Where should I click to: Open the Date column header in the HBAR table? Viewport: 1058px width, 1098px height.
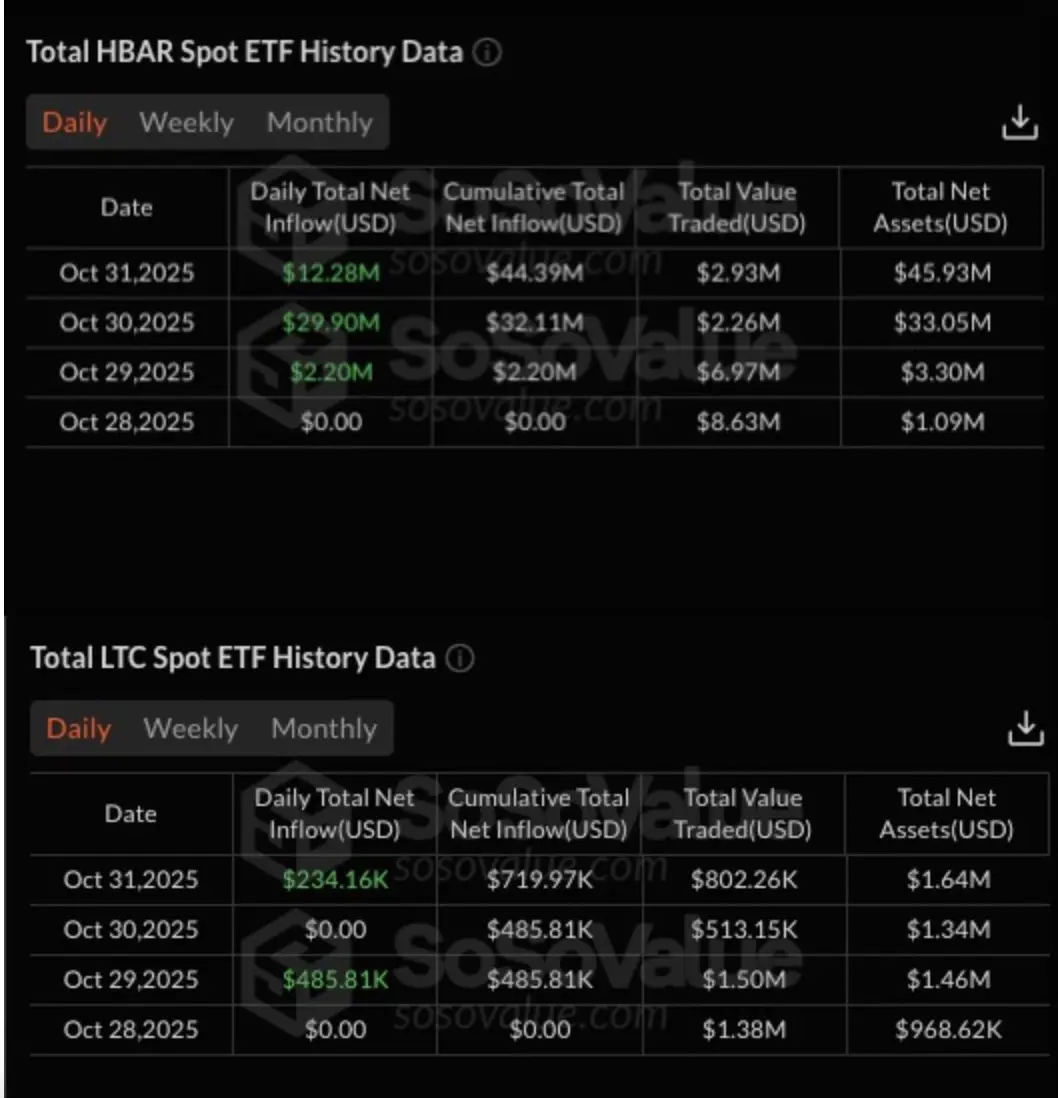point(126,207)
